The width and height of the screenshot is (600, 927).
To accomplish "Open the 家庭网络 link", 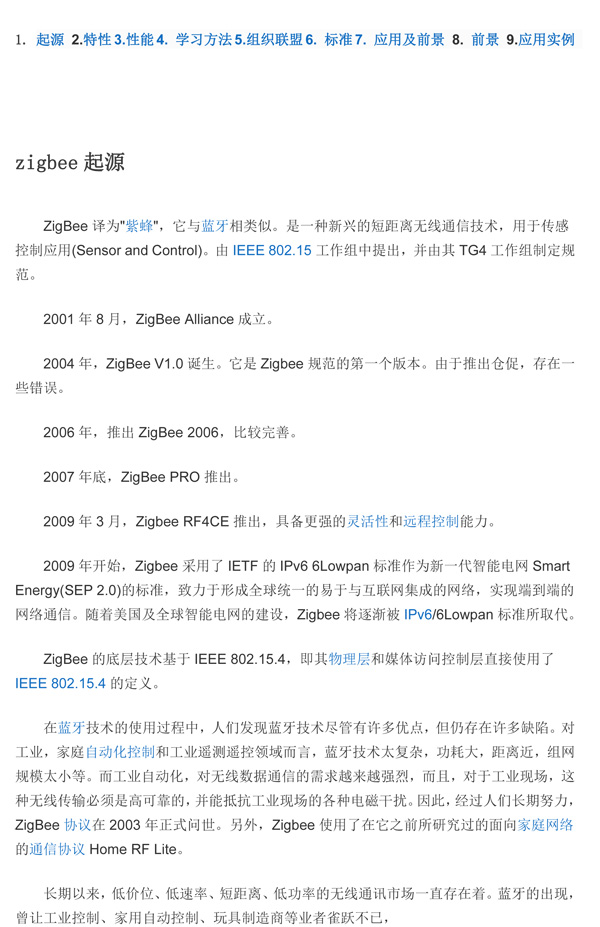I will click(545, 825).
